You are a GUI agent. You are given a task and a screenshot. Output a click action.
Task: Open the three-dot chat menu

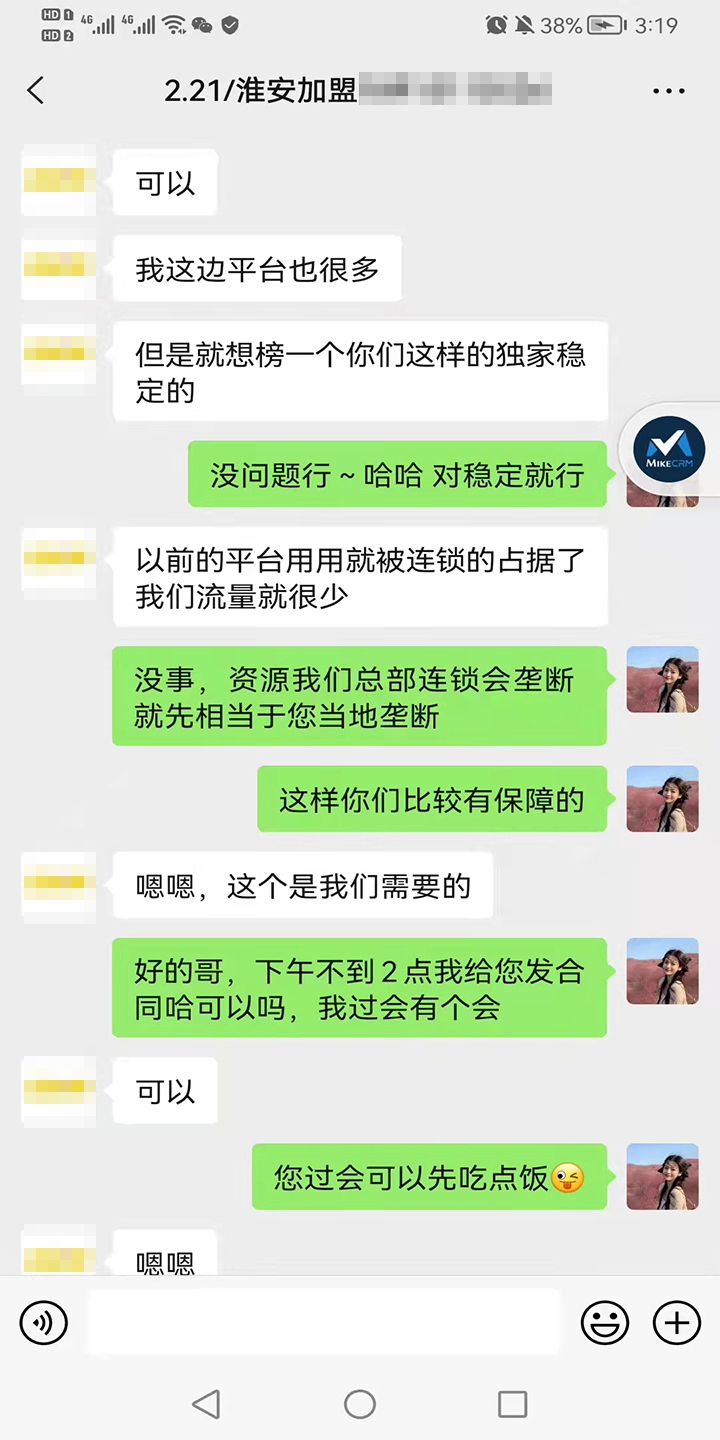point(668,91)
